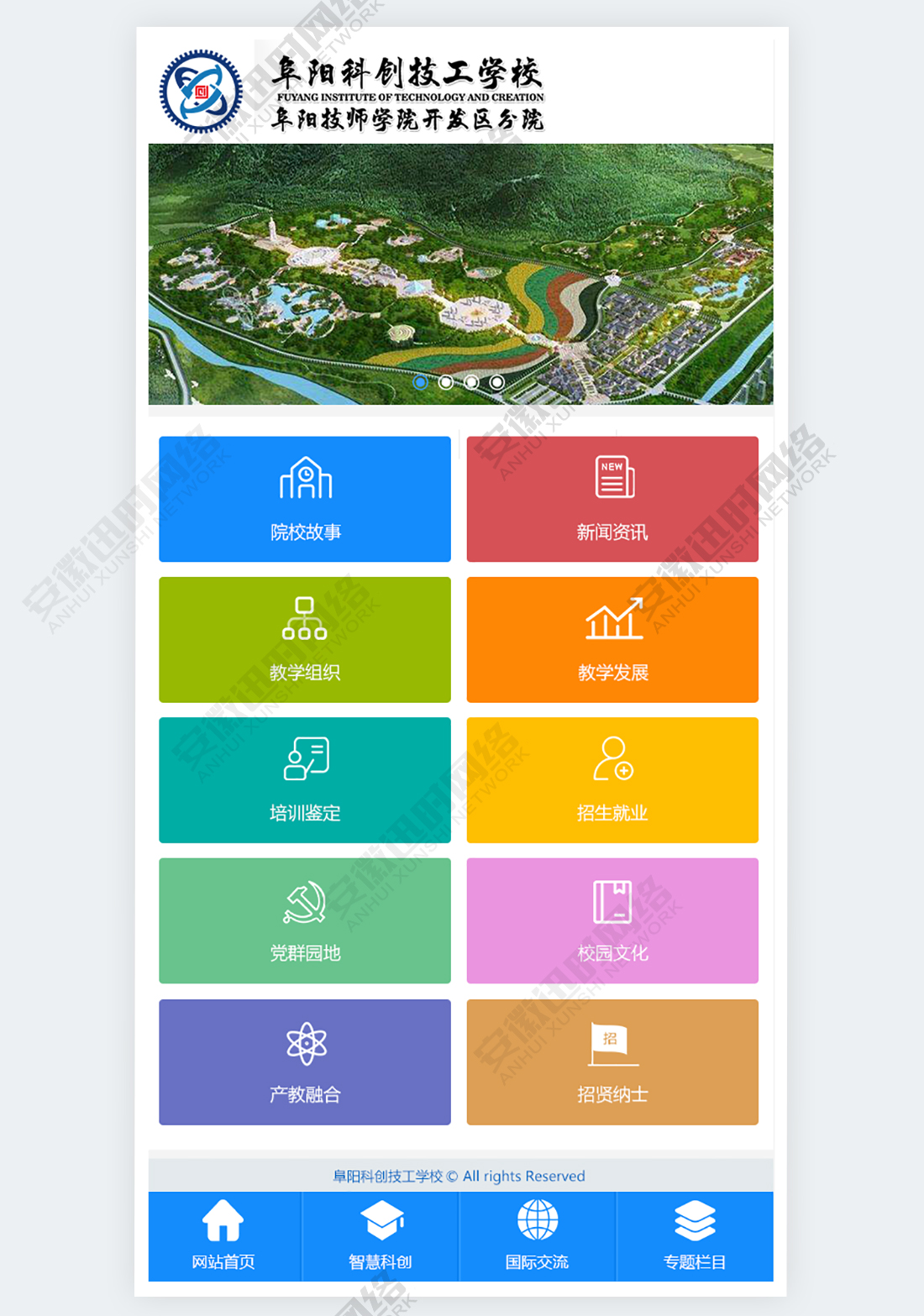Open the 产教融合 tile
924x1316 pixels.
tap(305, 1062)
